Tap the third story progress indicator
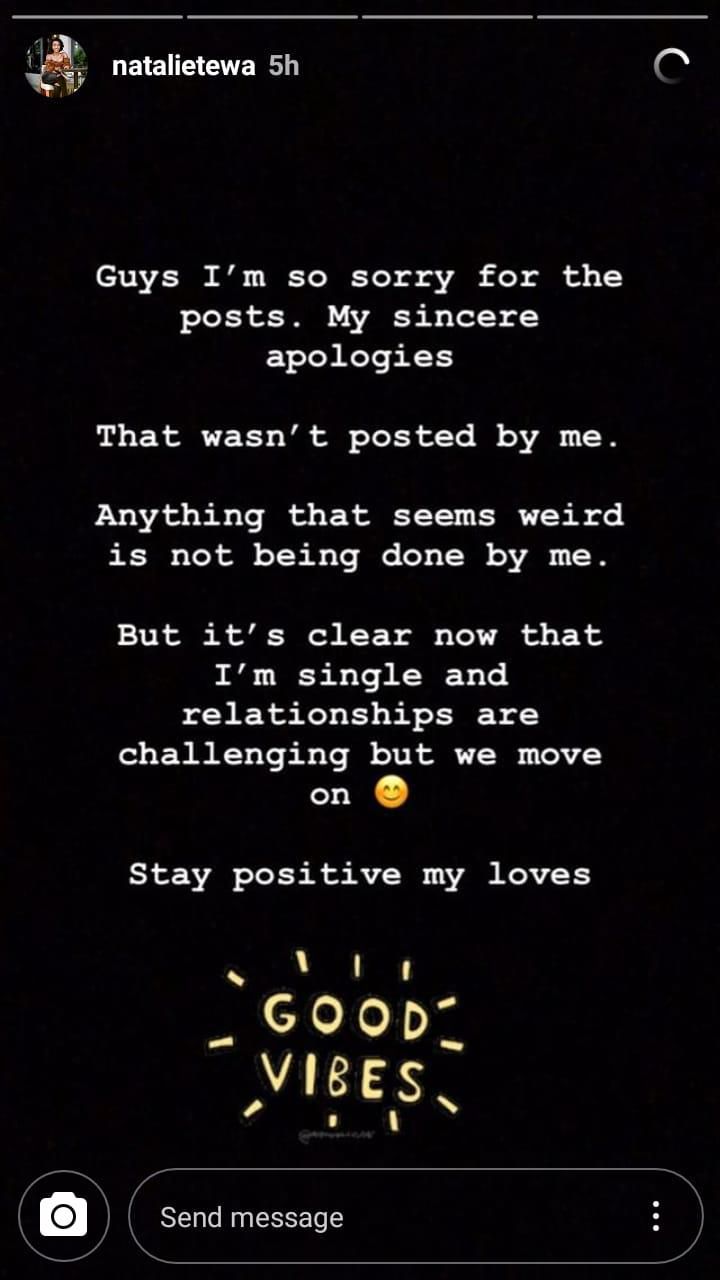Image resolution: width=720 pixels, height=1280 pixels. coord(450,15)
